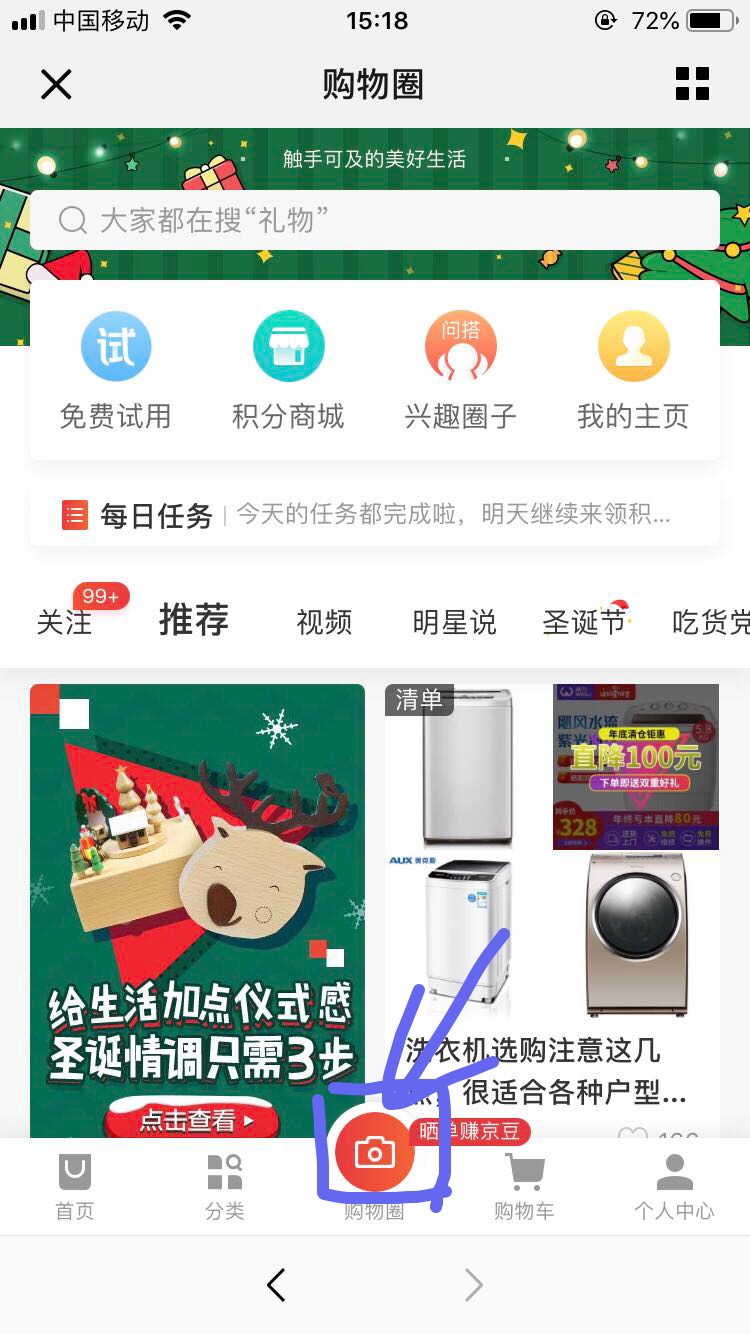The width and height of the screenshot is (750, 1334).
Task: Open the 每日任务 row
Action: [374, 515]
